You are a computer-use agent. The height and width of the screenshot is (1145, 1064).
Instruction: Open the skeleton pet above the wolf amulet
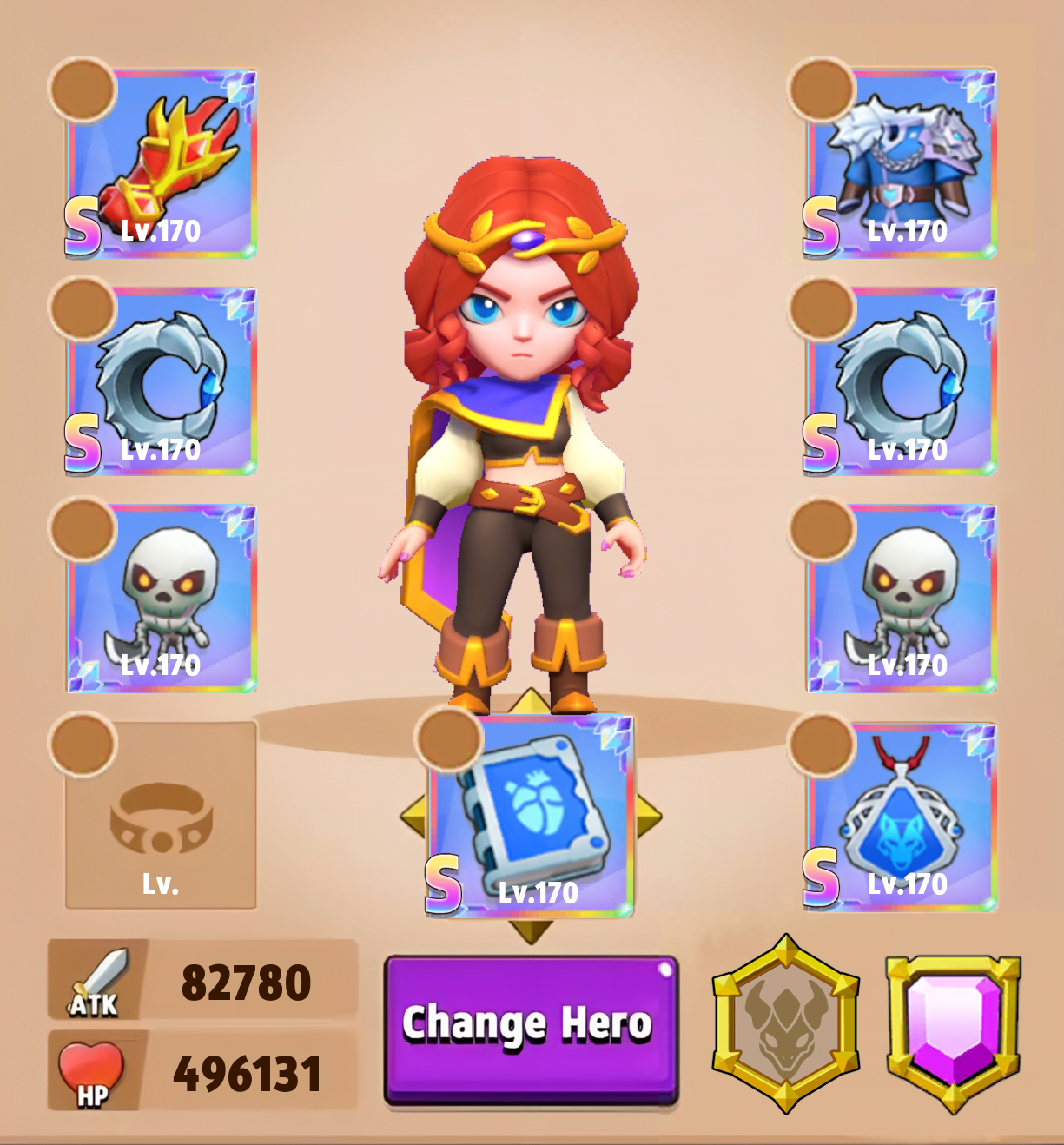click(x=901, y=598)
